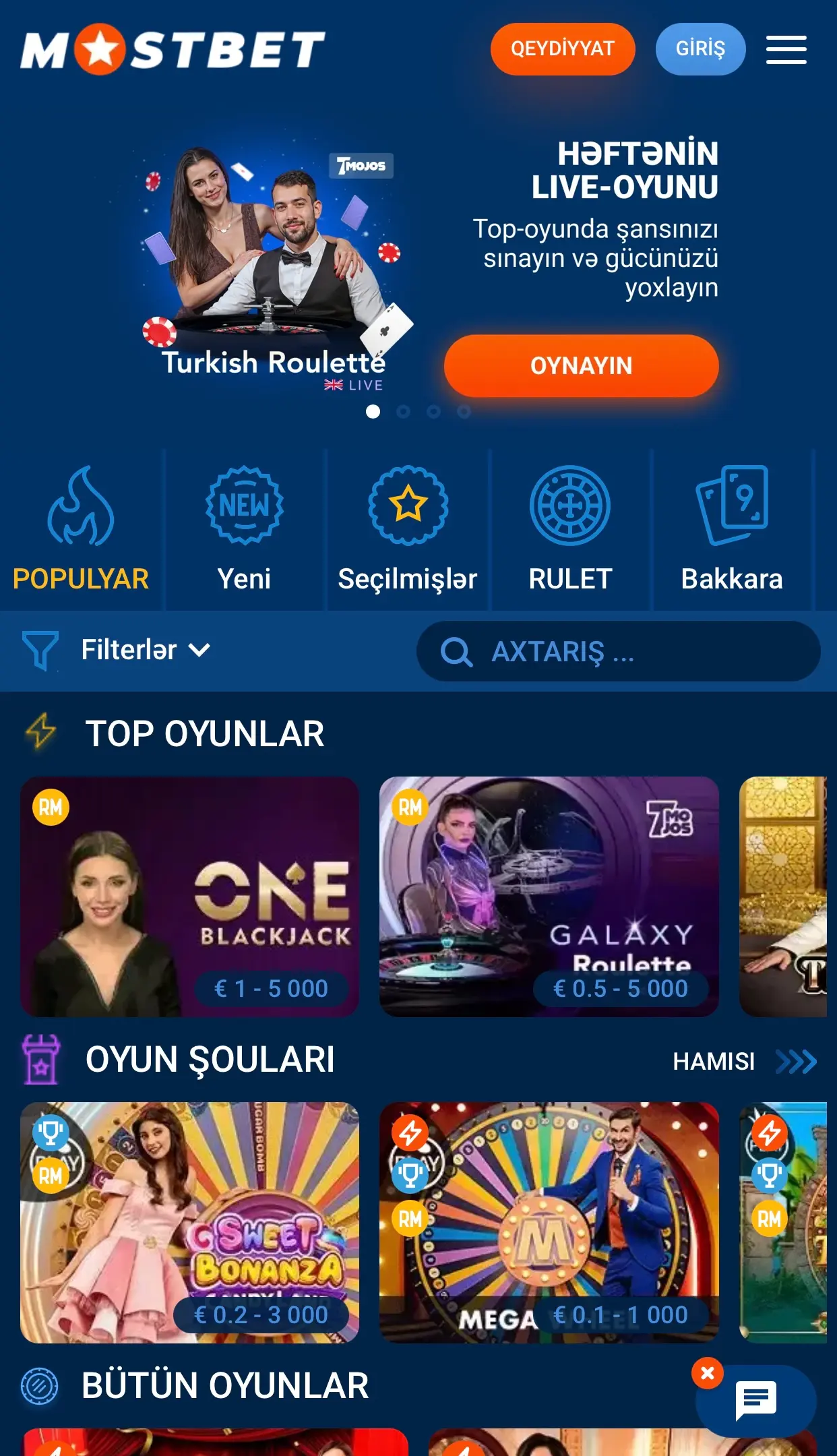Click the GİRİŞ login button
Viewport: 837px width, 1456px height.
click(700, 49)
